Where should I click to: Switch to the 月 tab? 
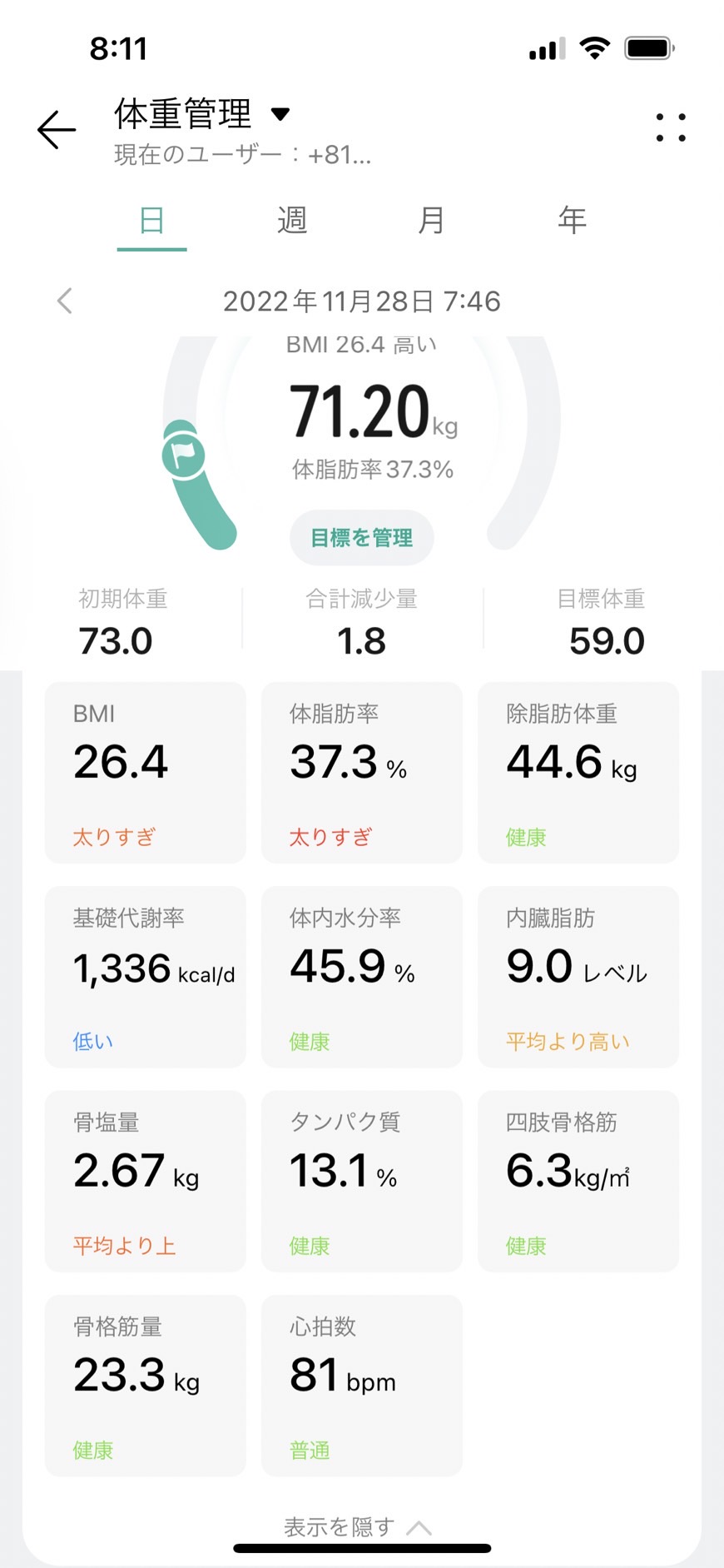tap(431, 221)
